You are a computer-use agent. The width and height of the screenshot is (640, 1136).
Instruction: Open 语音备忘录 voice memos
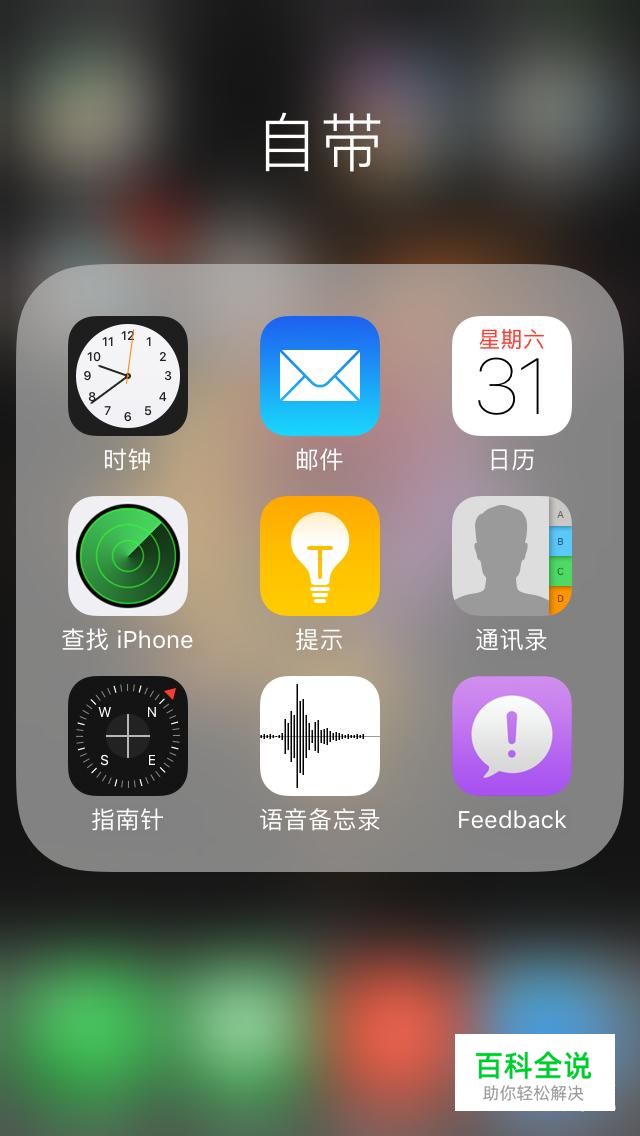point(320,736)
